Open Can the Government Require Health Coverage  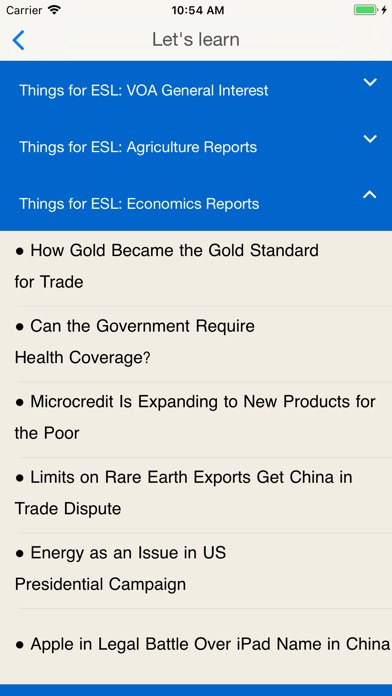coord(196,342)
